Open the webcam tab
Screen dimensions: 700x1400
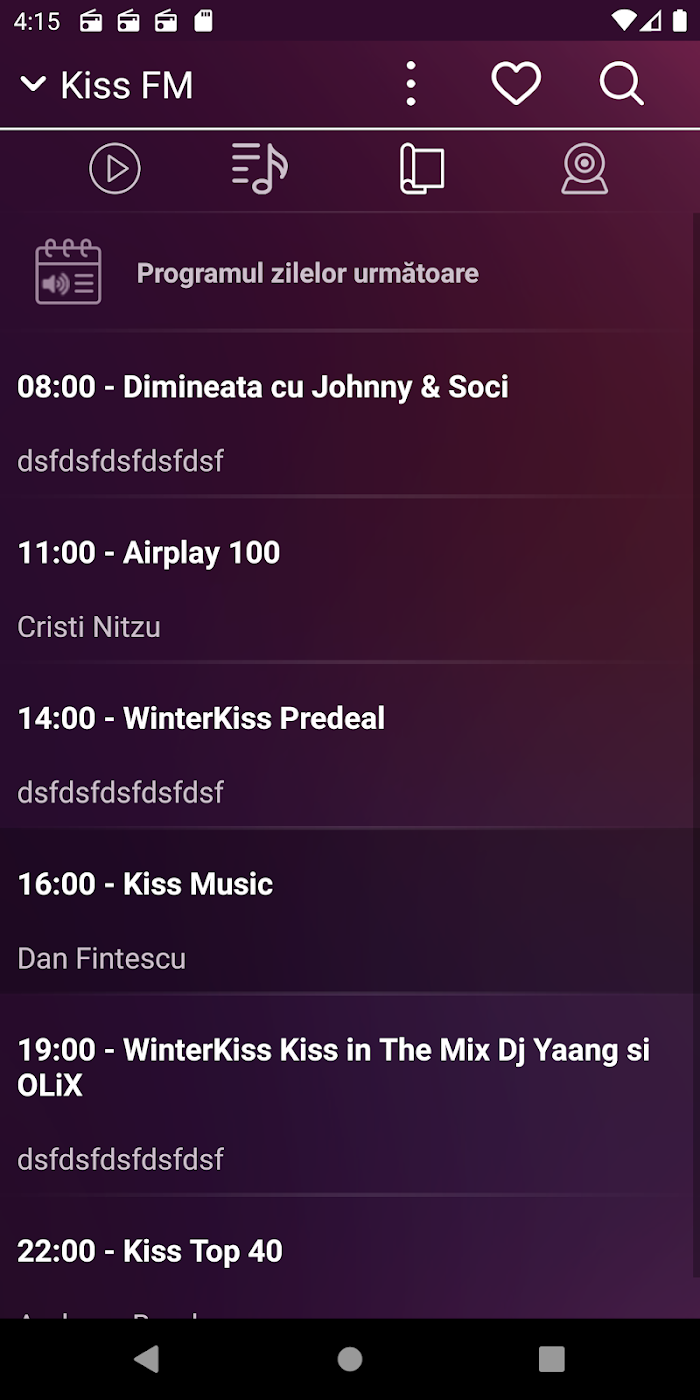point(584,169)
